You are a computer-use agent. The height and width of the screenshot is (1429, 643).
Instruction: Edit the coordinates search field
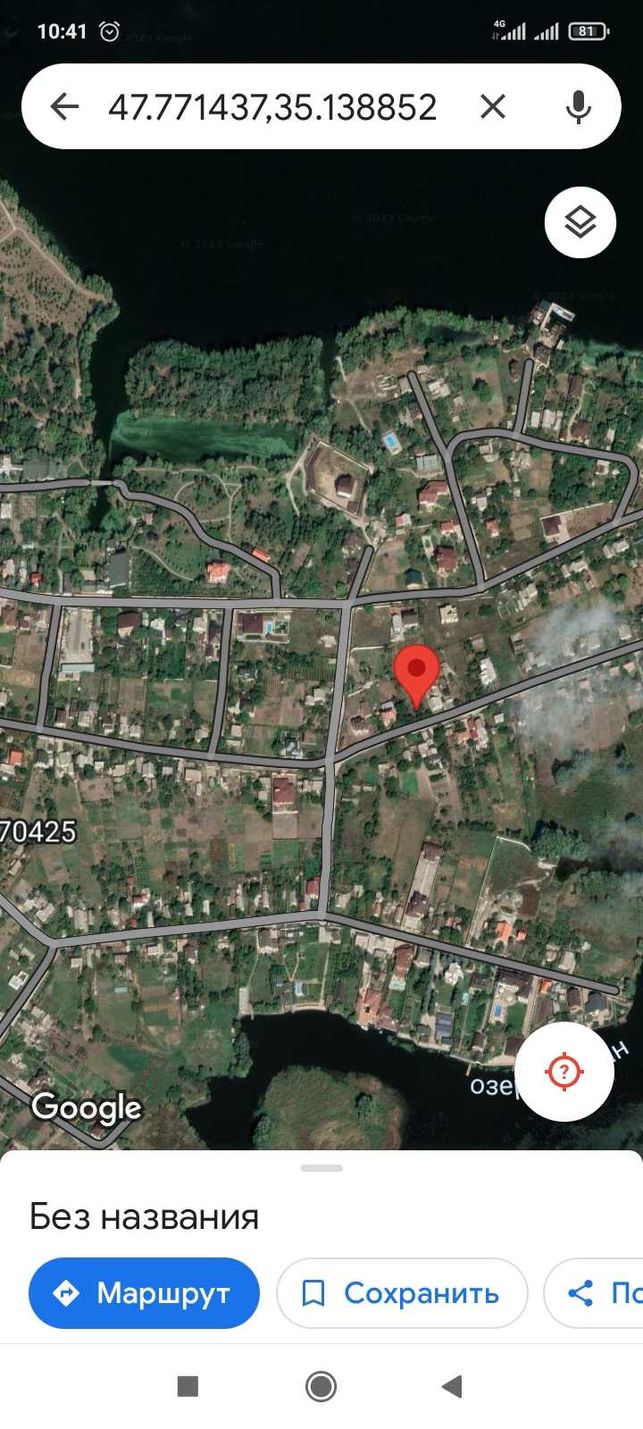272,107
